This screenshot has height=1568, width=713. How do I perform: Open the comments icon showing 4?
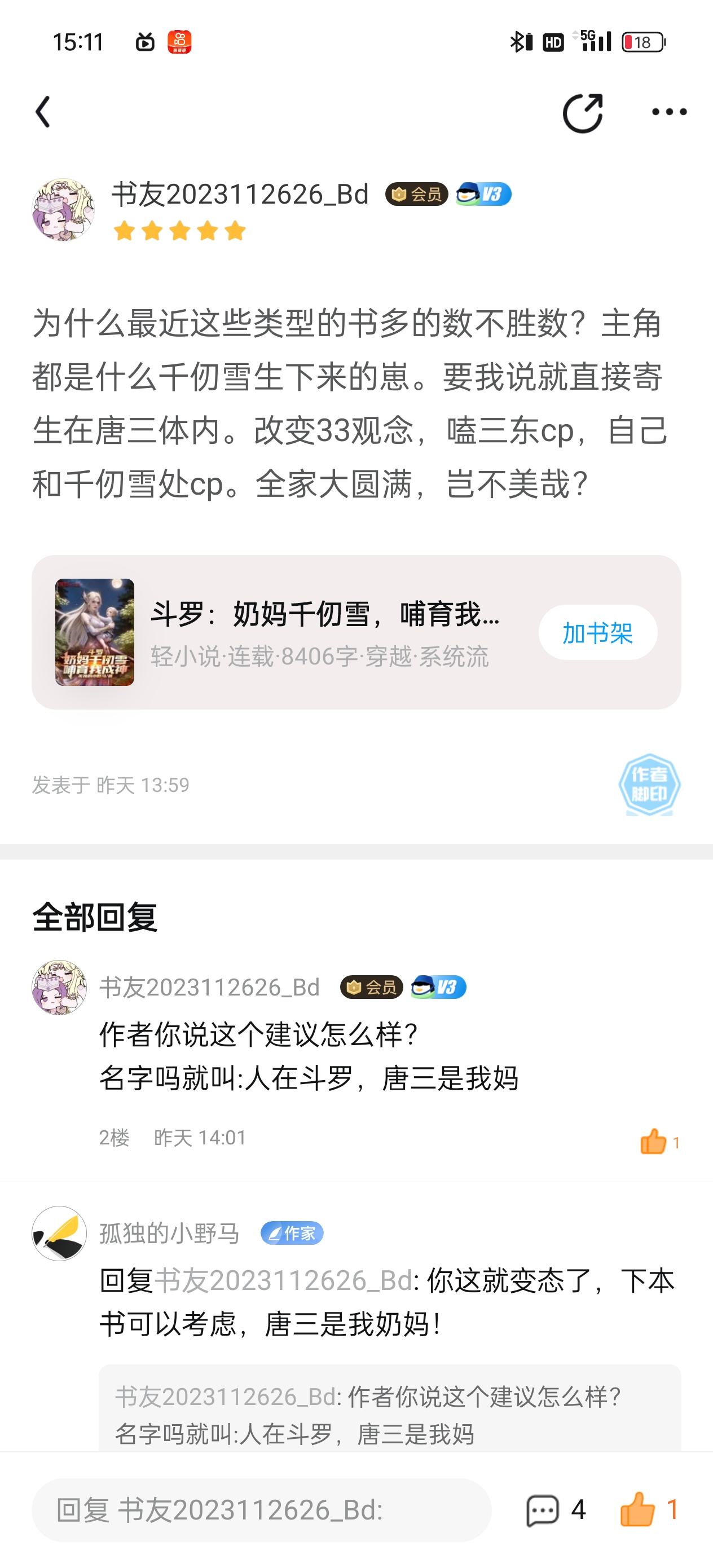(x=555, y=1510)
